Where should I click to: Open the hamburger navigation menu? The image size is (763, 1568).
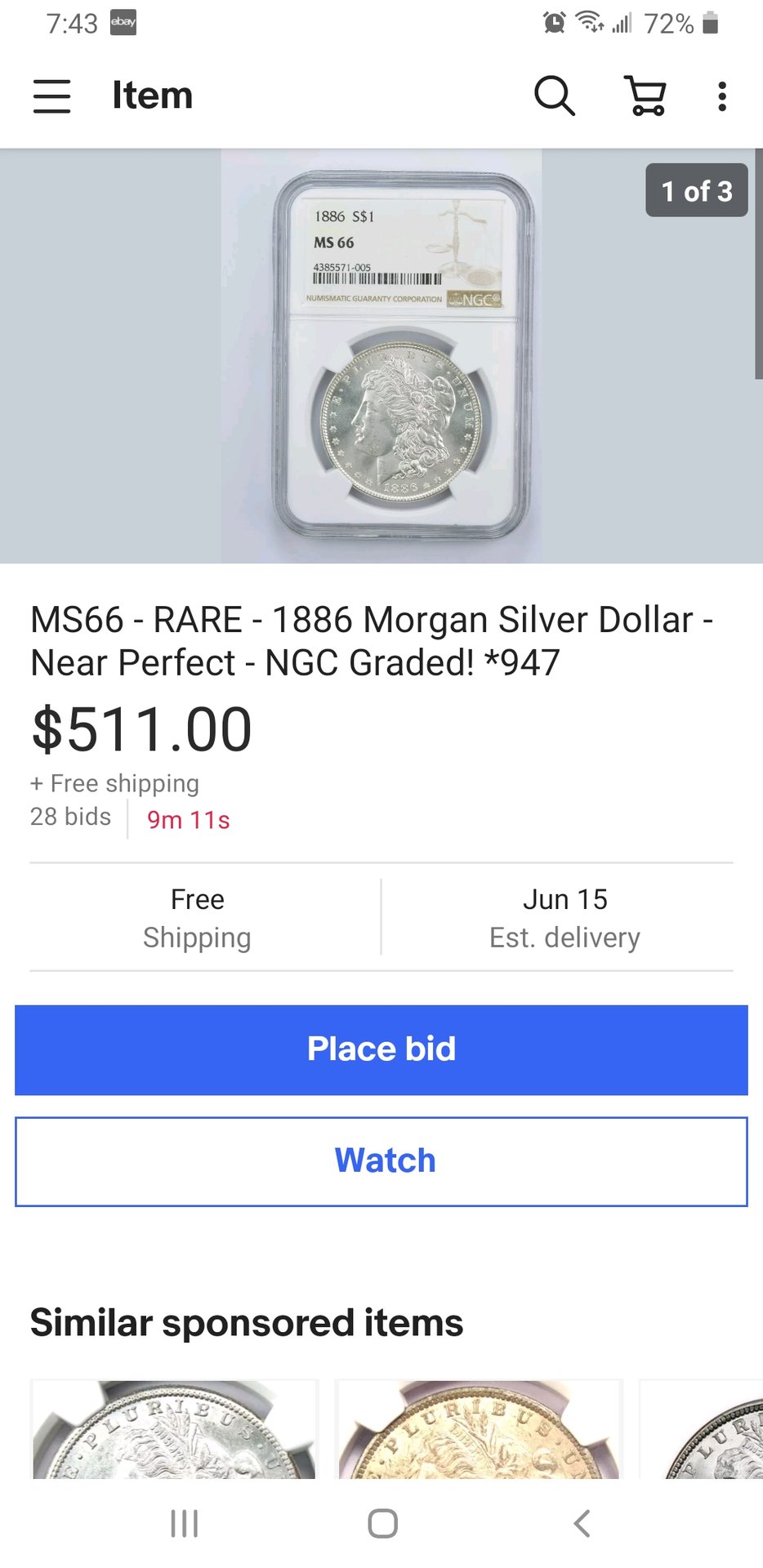[51, 96]
